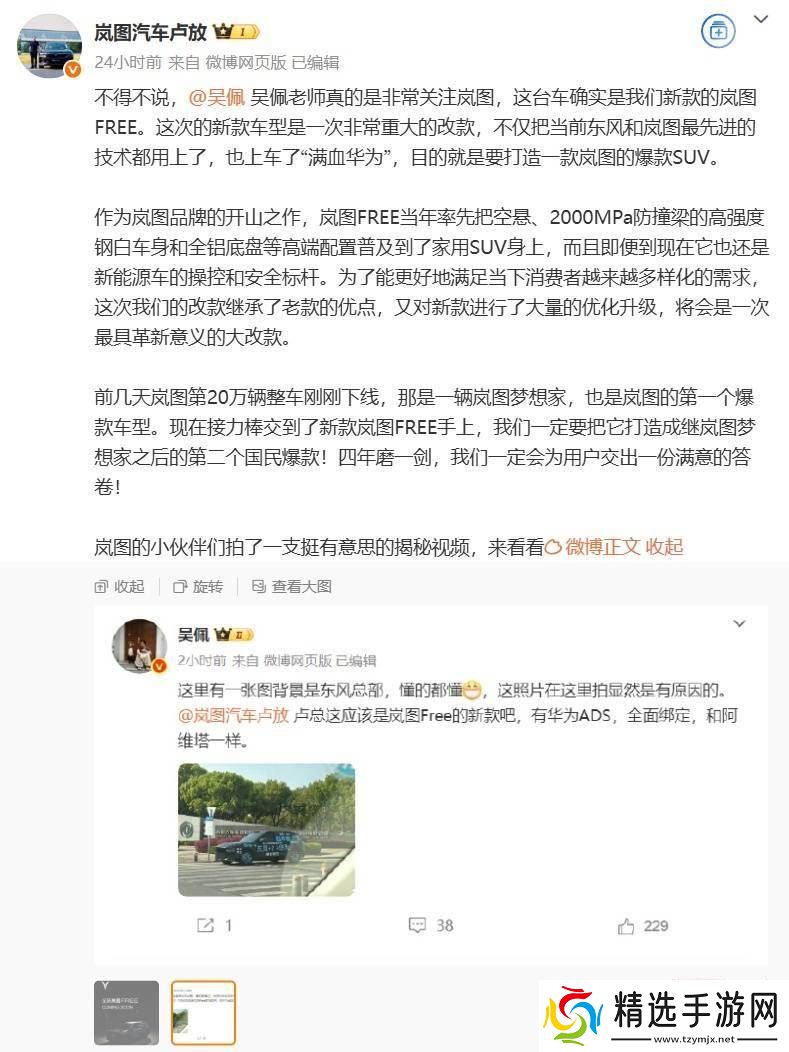
Task: Select the 岚图 FREE poster thumbnail
Action: [126, 1013]
